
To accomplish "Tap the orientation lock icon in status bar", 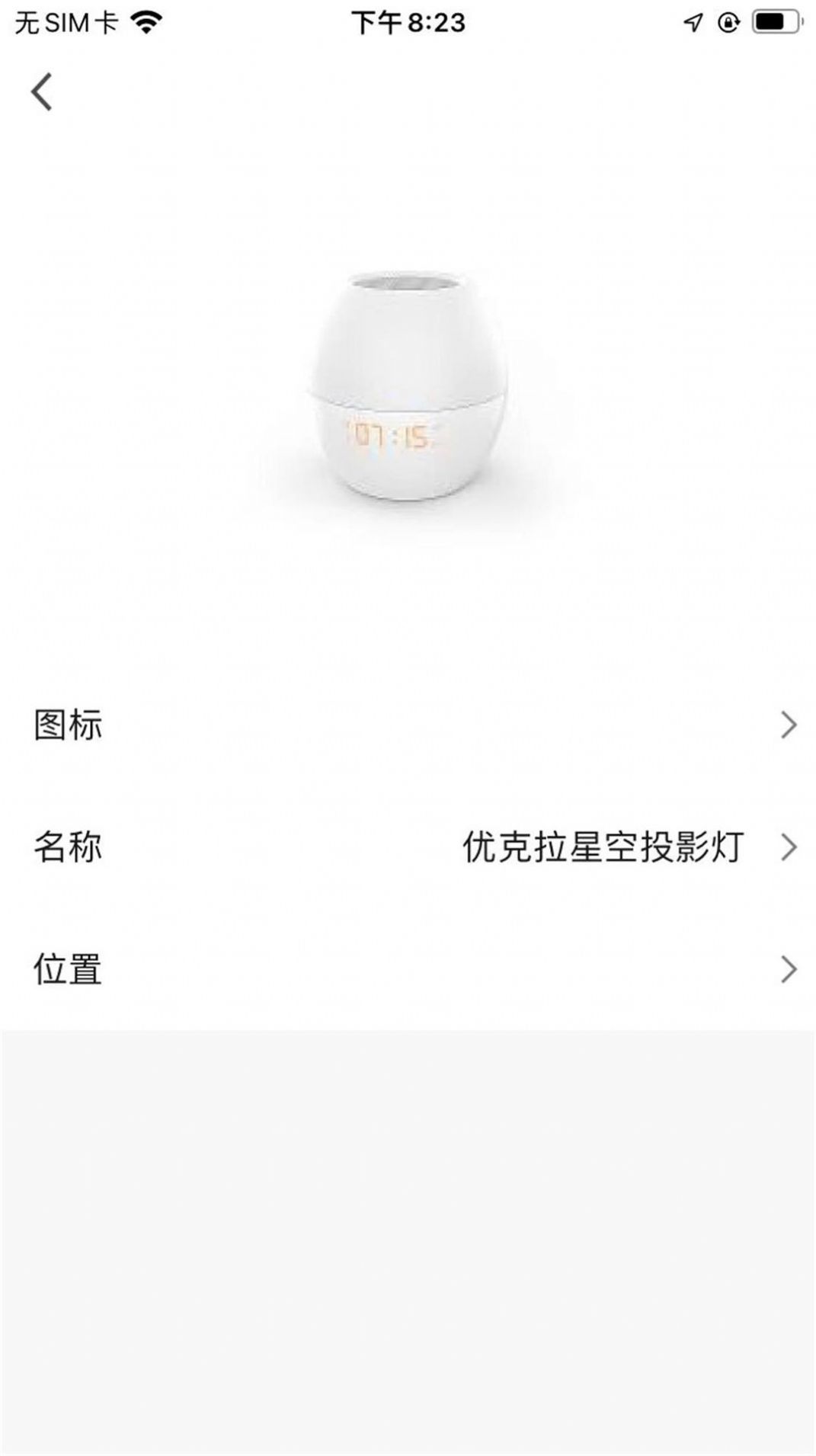I will pyautogui.click(x=729, y=22).
